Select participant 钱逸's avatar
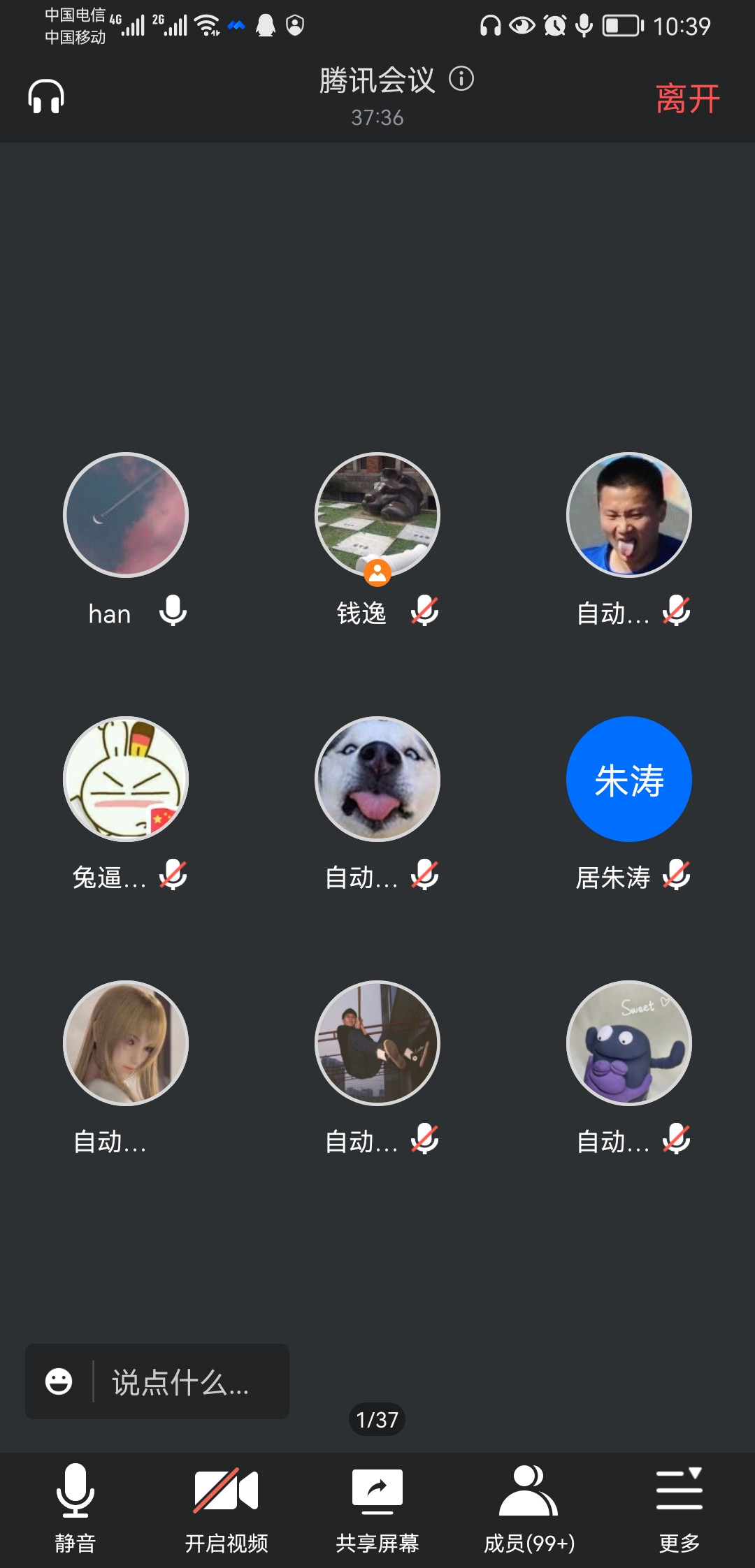Viewport: 755px width, 1568px height. 377,515
